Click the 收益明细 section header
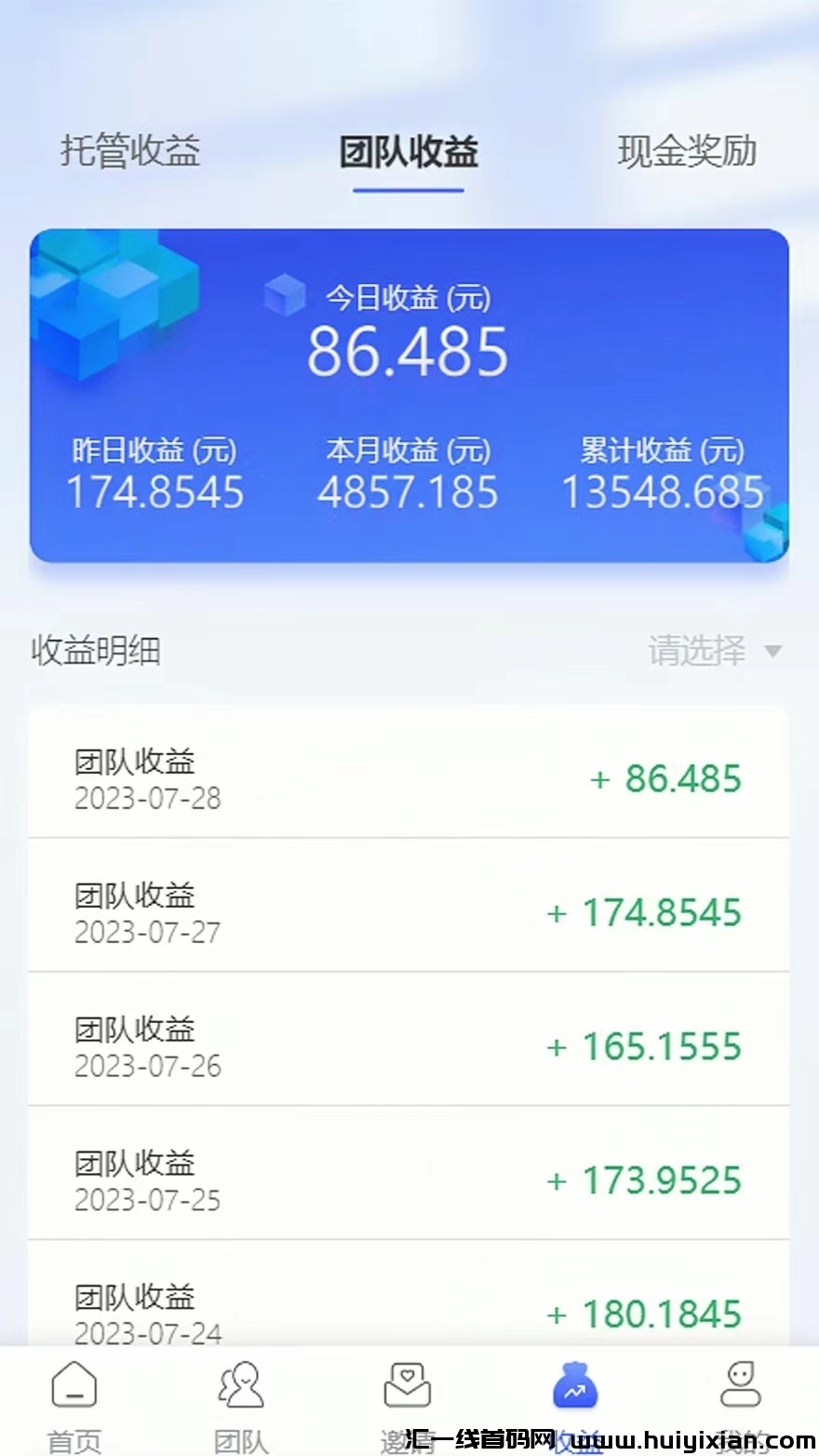Screen dimensions: 819x1456 pos(96,651)
